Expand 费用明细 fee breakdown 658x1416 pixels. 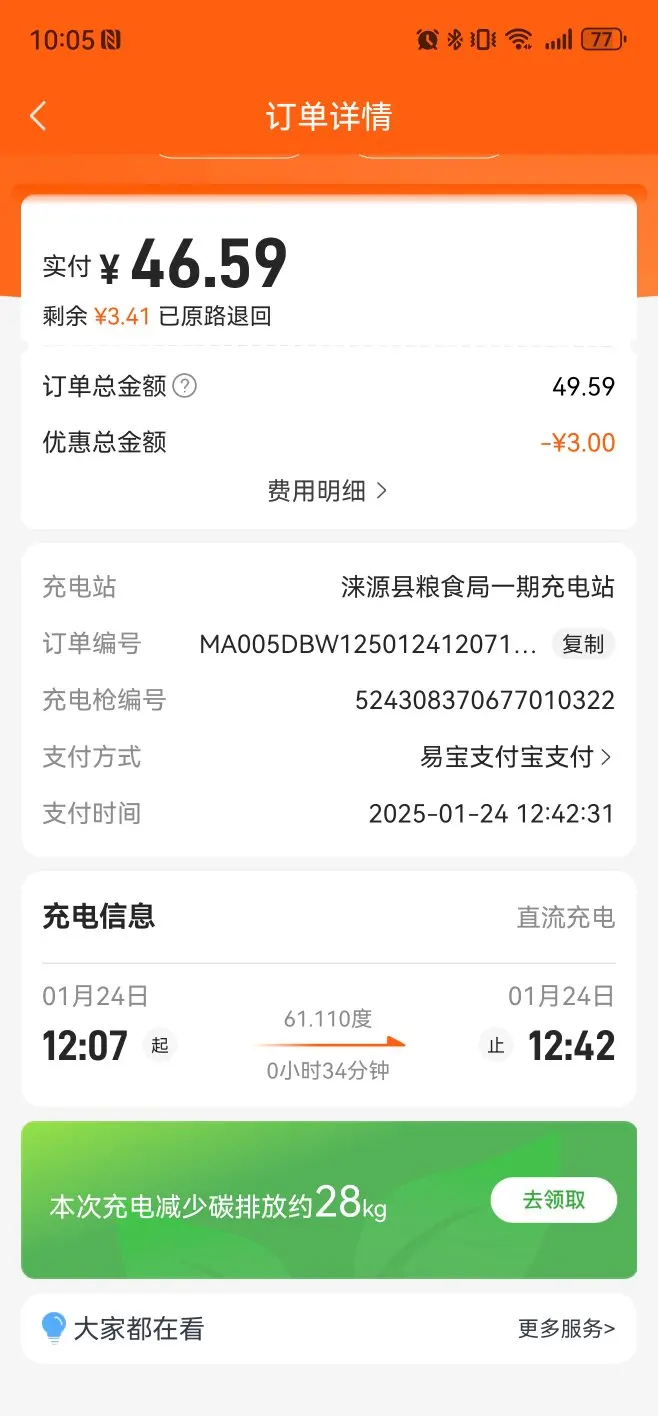click(327, 491)
